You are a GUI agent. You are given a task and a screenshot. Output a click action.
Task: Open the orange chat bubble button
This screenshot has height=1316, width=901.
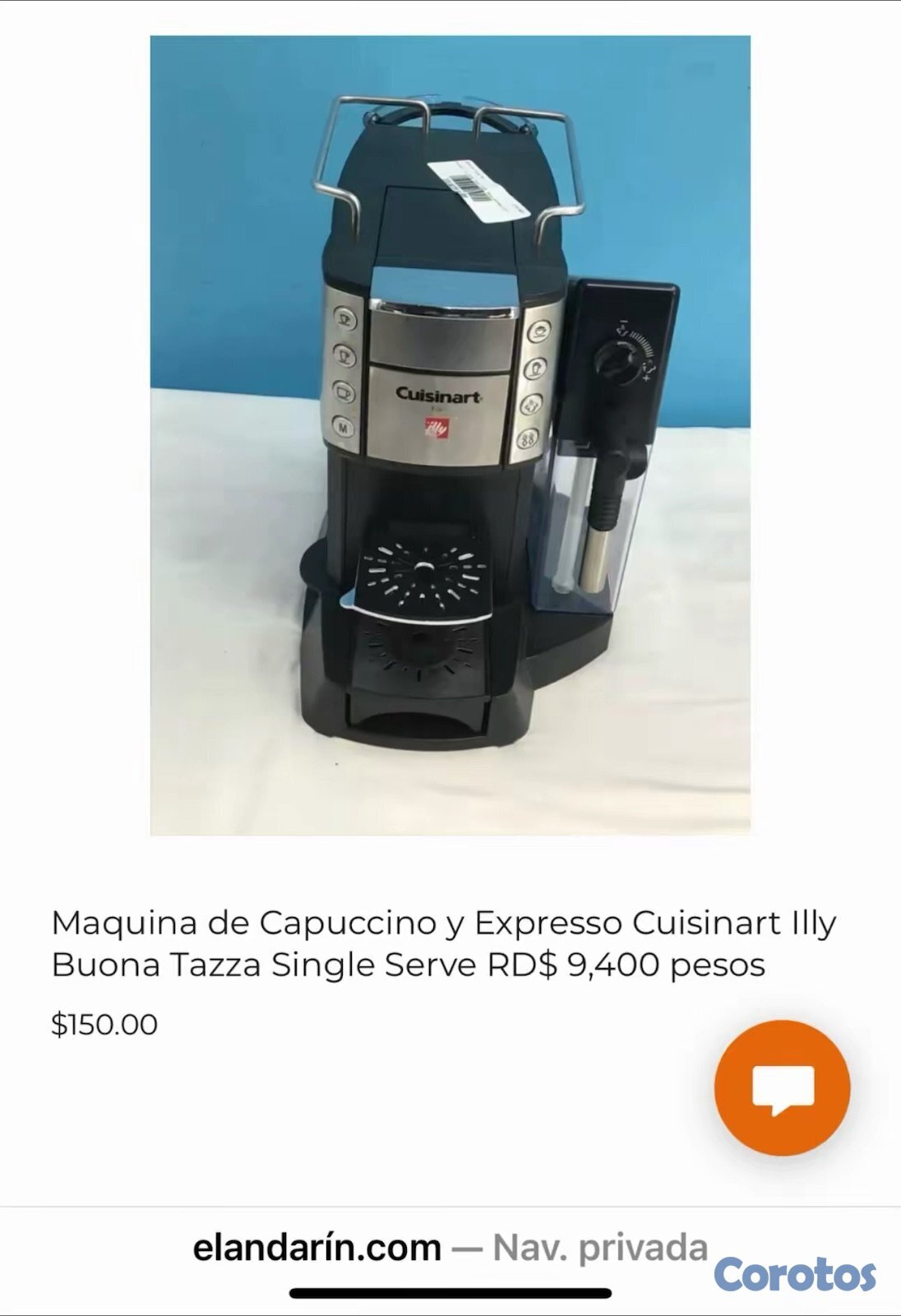click(x=782, y=1087)
